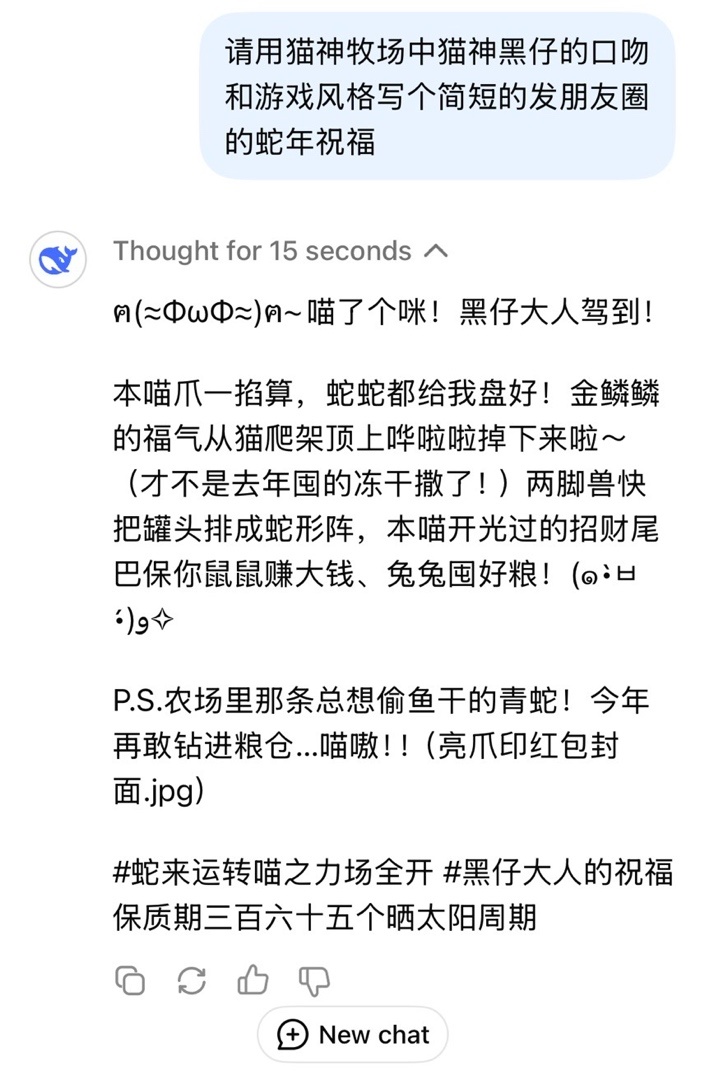Give the response a thumbs up
Image resolution: width=705 pixels, height=1080 pixels.
click(x=253, y=981)
